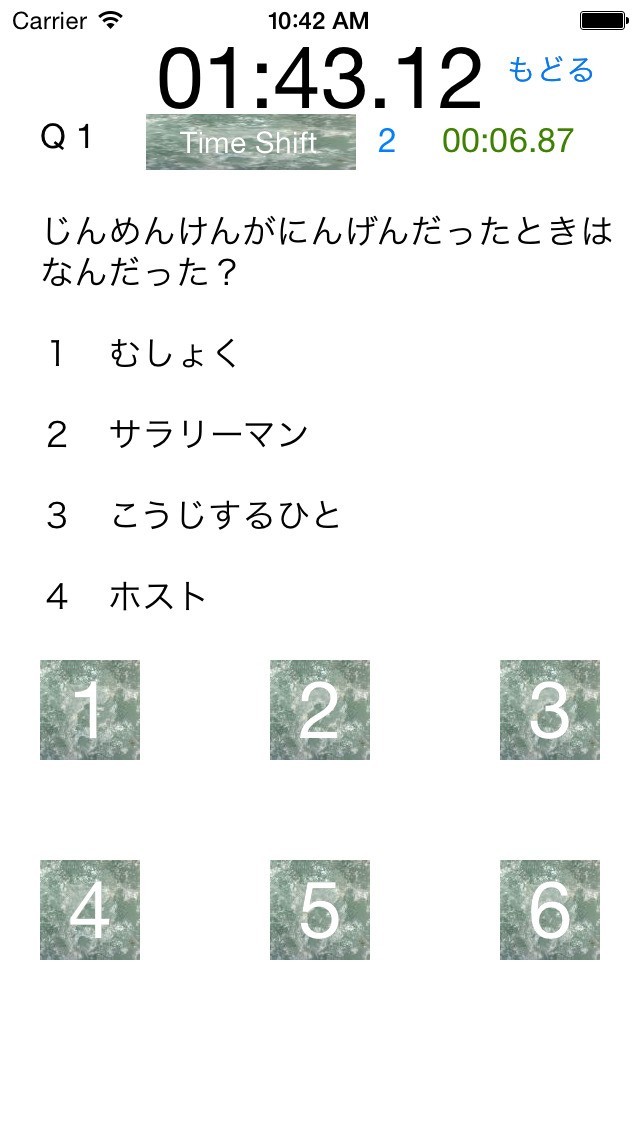Choose answer button 1
640x1136 pixels.
[90, 710]
